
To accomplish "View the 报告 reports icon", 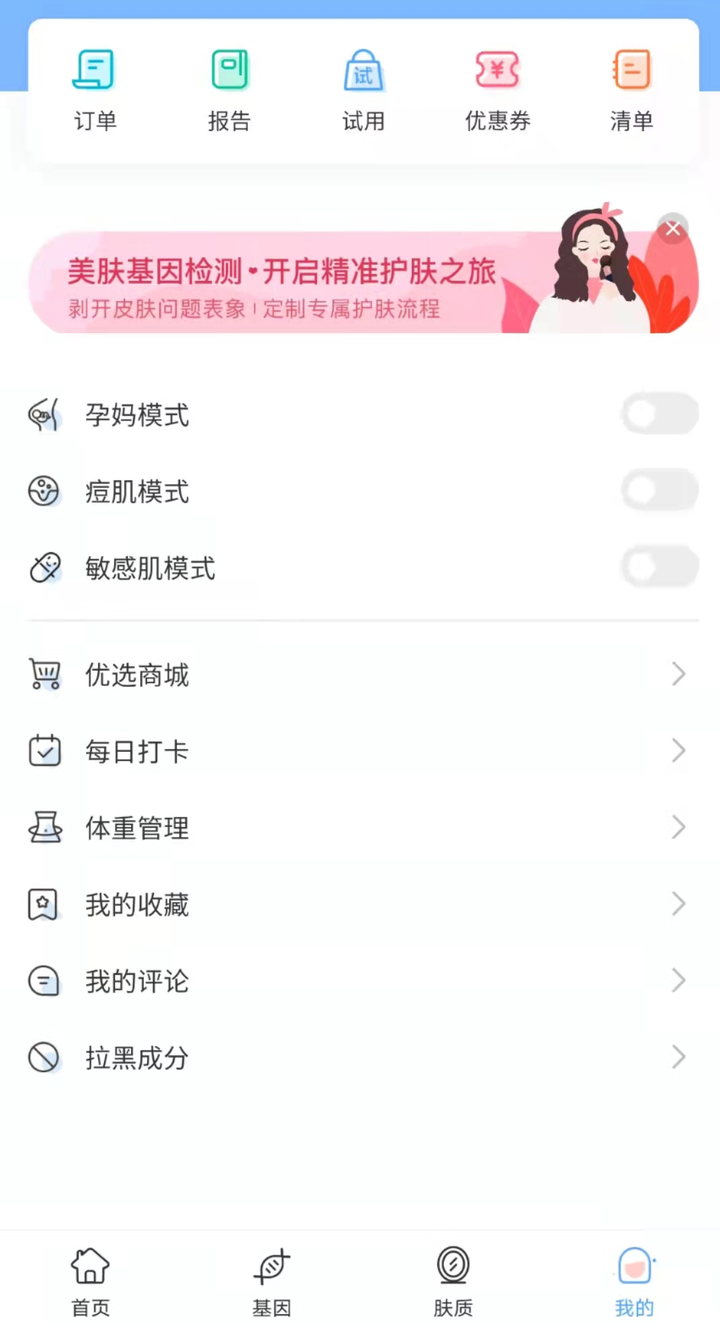I will [229, 70].
